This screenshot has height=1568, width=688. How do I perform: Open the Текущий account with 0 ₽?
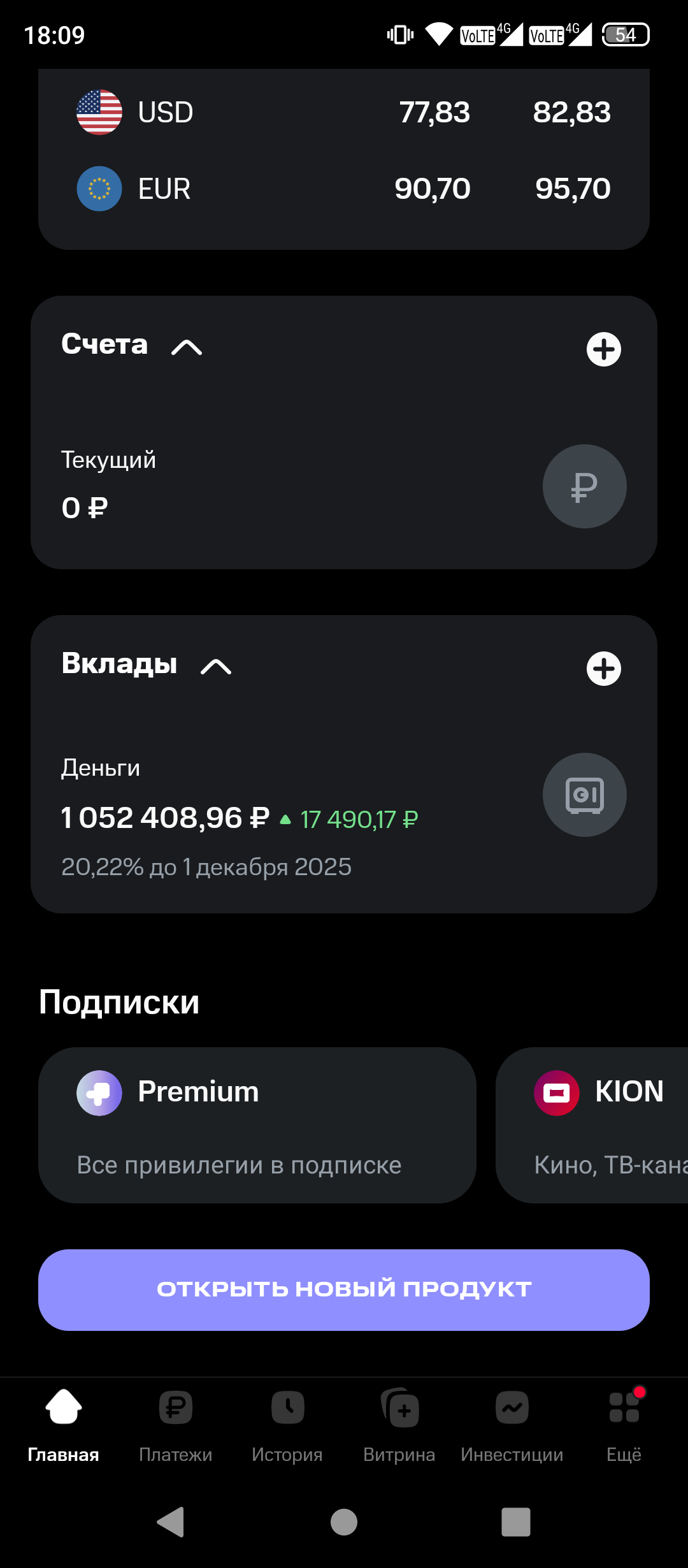click(x=344, y=486)
